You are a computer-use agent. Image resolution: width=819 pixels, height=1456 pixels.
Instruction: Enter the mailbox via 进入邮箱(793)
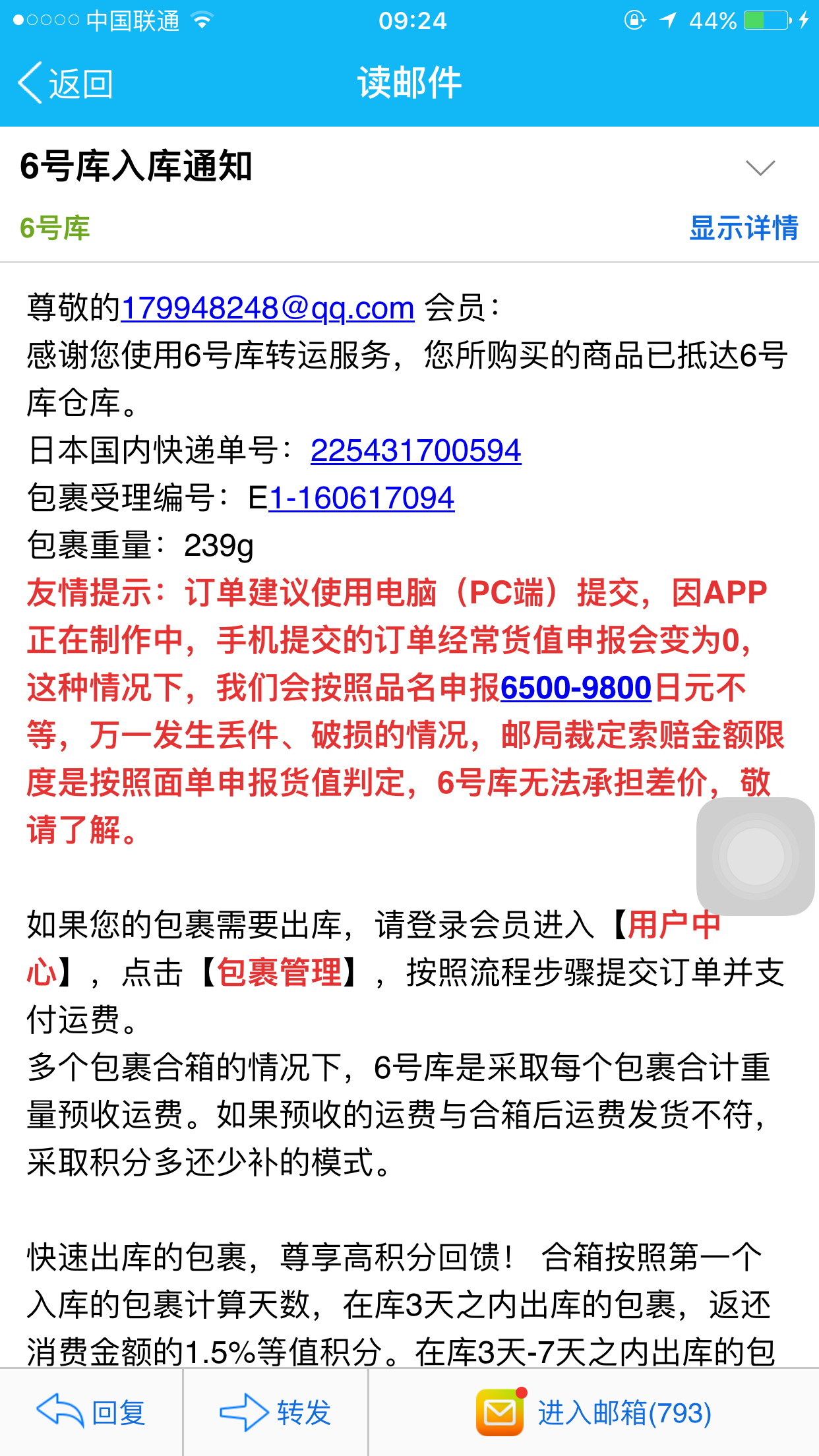(593, 1412)
